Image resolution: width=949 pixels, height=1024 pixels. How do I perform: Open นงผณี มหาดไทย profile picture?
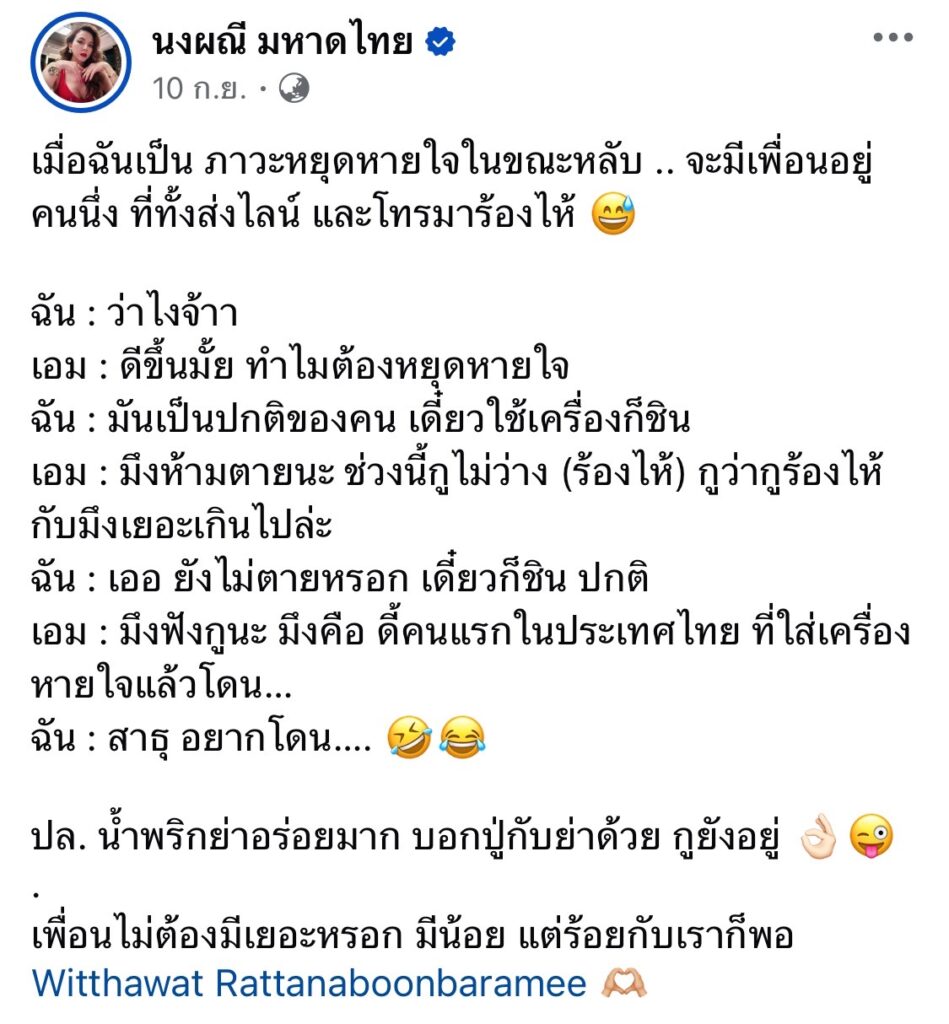coord(83,63)
